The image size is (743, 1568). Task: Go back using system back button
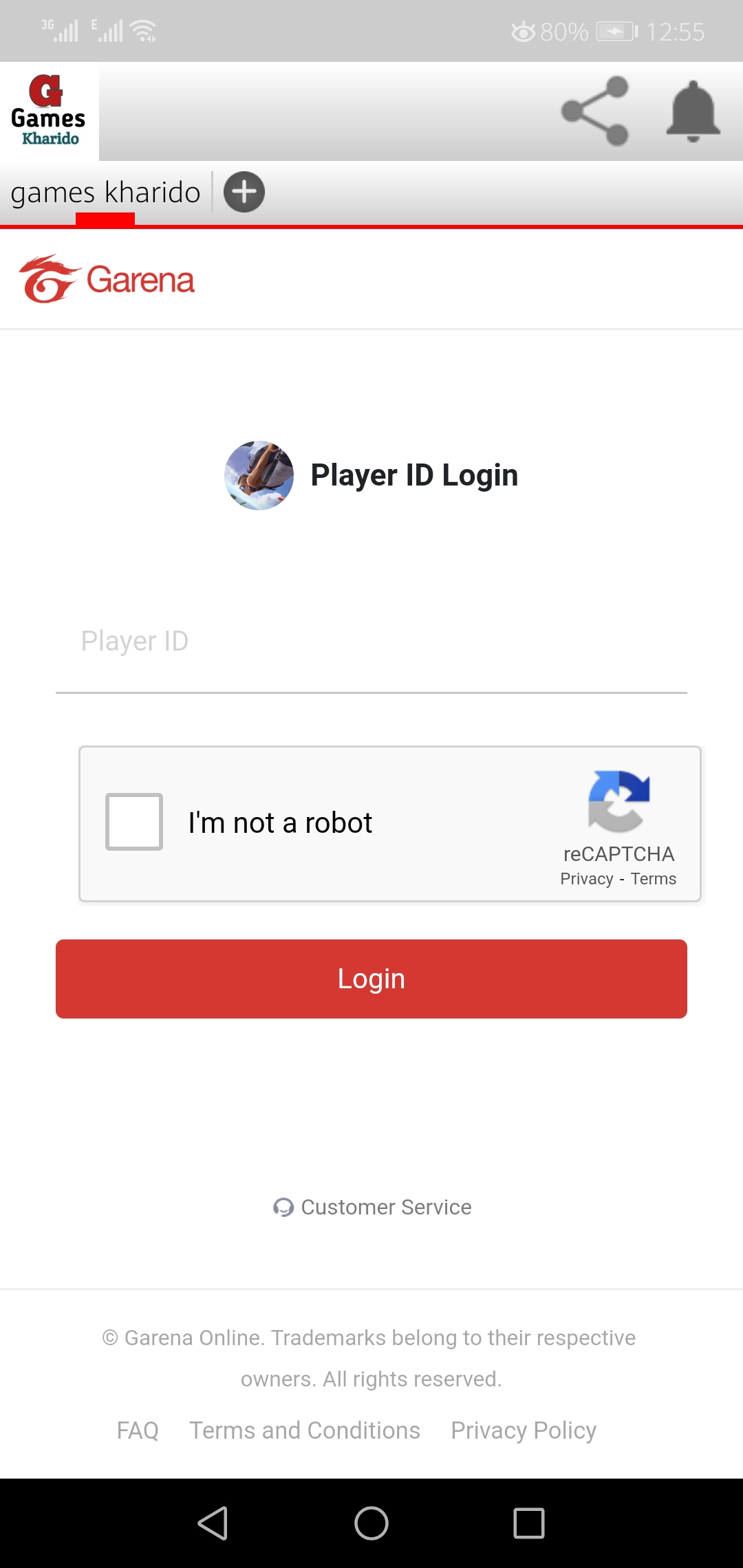[x=213, y=1523]
